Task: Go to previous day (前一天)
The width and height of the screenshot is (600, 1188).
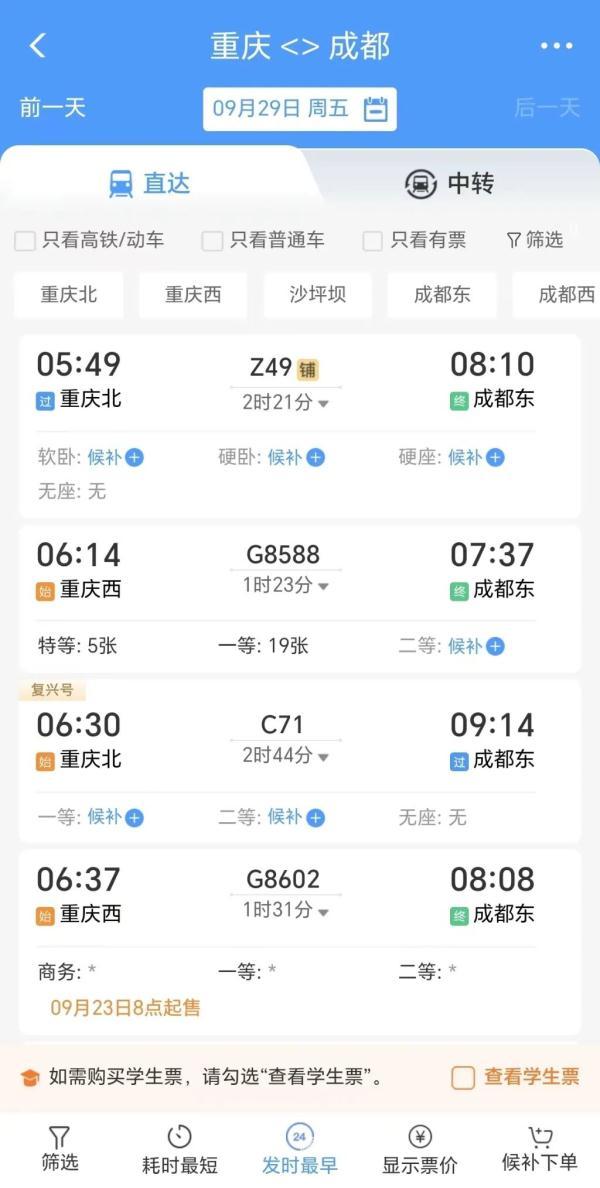Action: pos(52,108)
